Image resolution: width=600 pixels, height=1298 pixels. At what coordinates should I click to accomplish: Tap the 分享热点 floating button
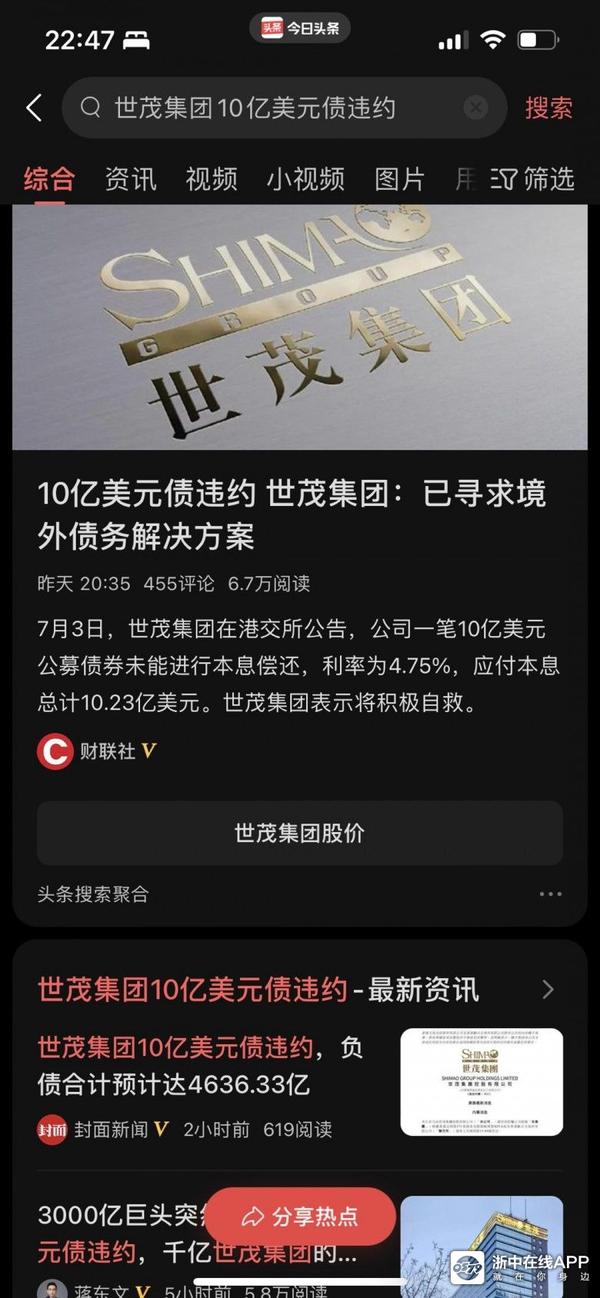(300, 1216)
